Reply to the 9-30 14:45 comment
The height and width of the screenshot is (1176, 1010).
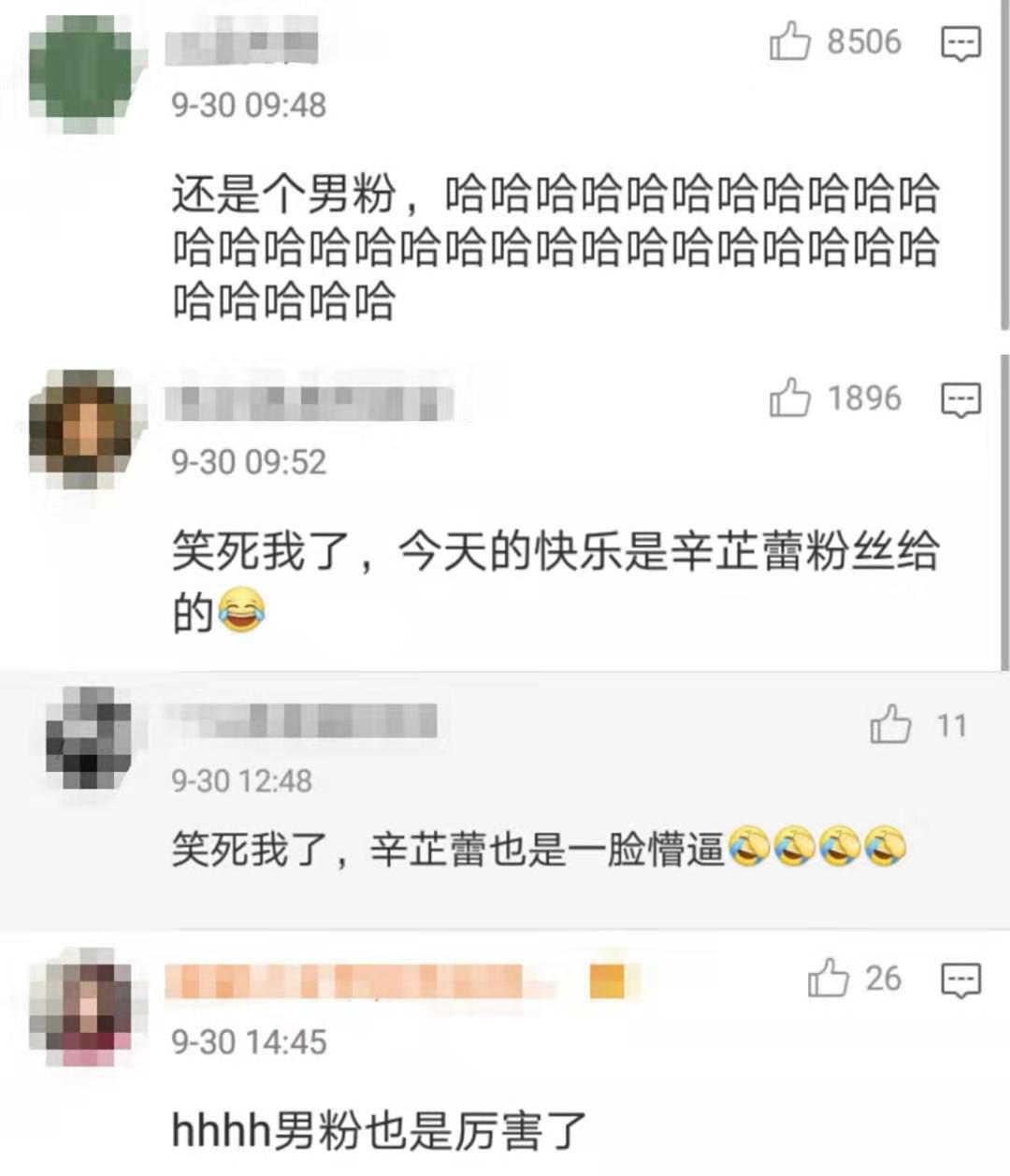tap(960, 980)
